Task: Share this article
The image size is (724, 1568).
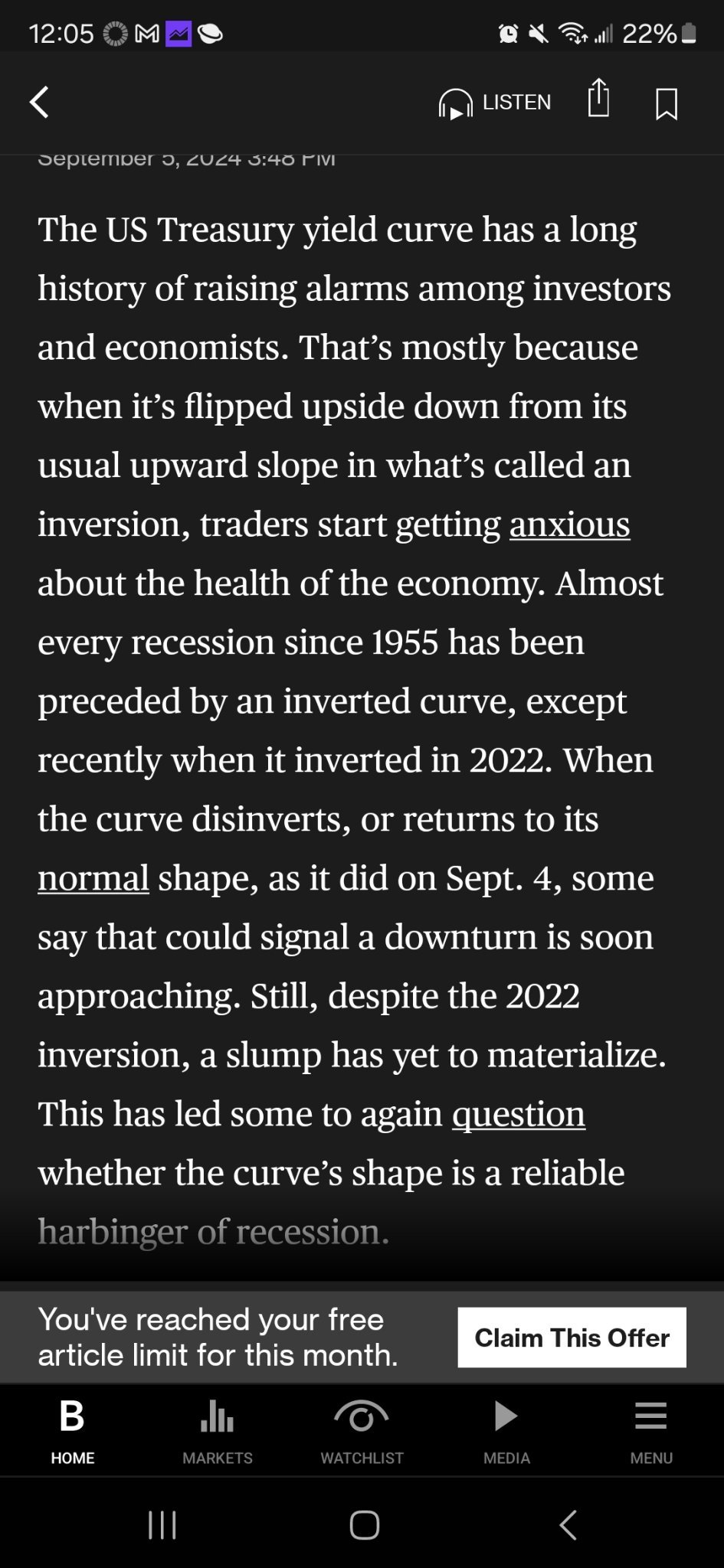Action: tap(598, 100)
